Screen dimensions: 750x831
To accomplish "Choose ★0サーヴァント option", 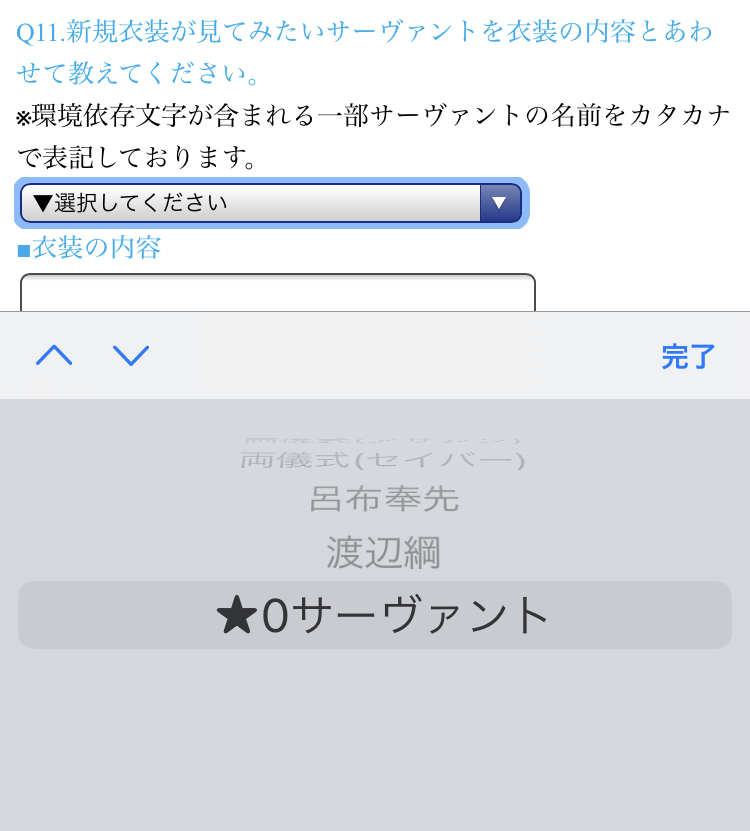I will [384, 615].
